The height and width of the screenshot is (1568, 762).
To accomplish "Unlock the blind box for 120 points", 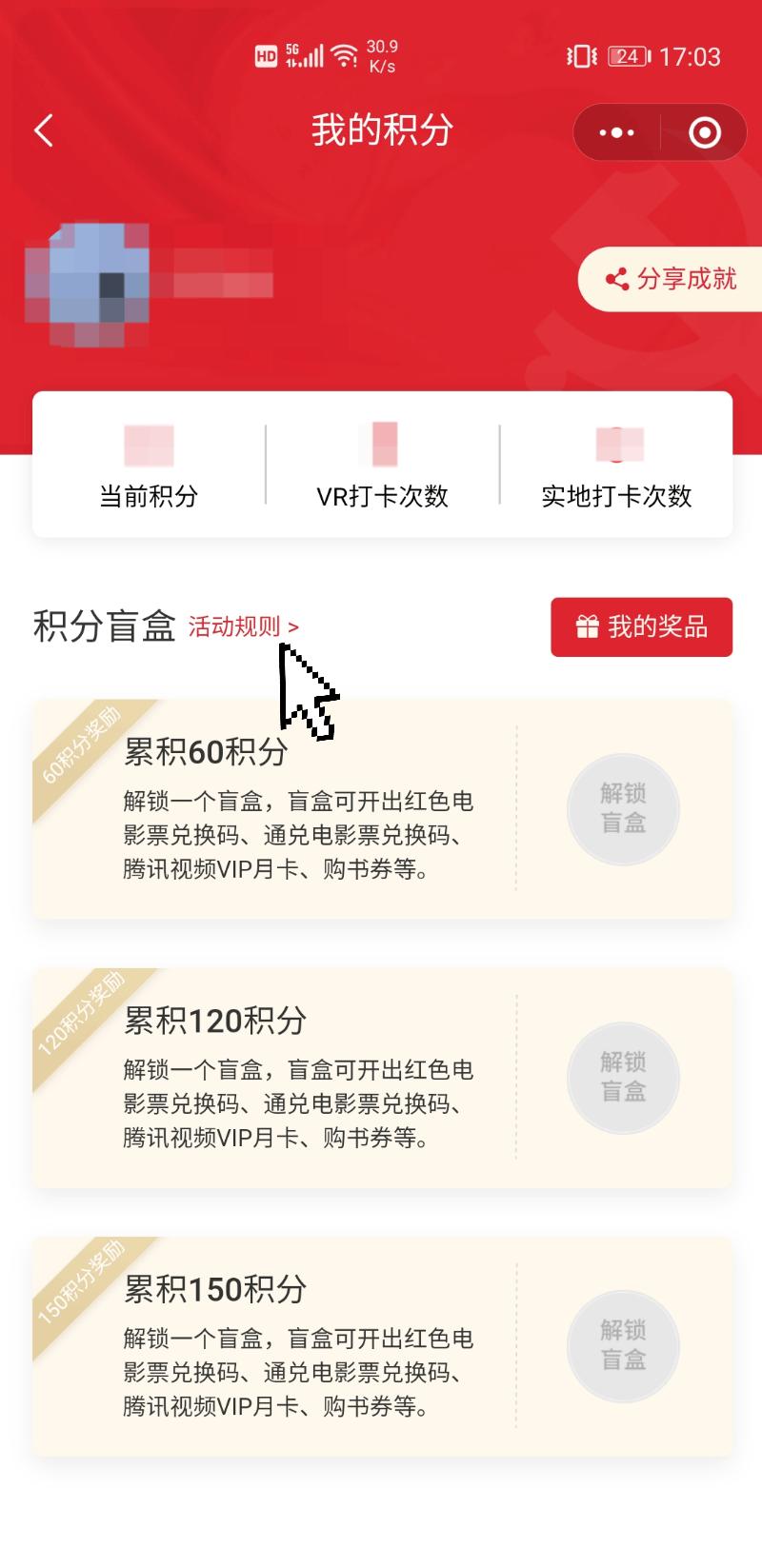I will click(623, 1078).
